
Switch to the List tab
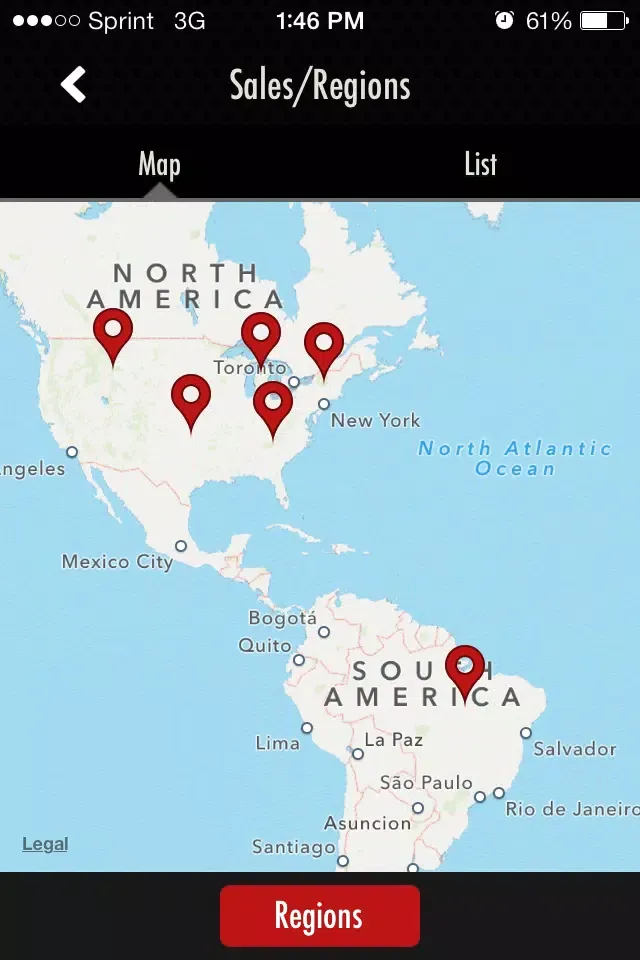coord(480,164)
